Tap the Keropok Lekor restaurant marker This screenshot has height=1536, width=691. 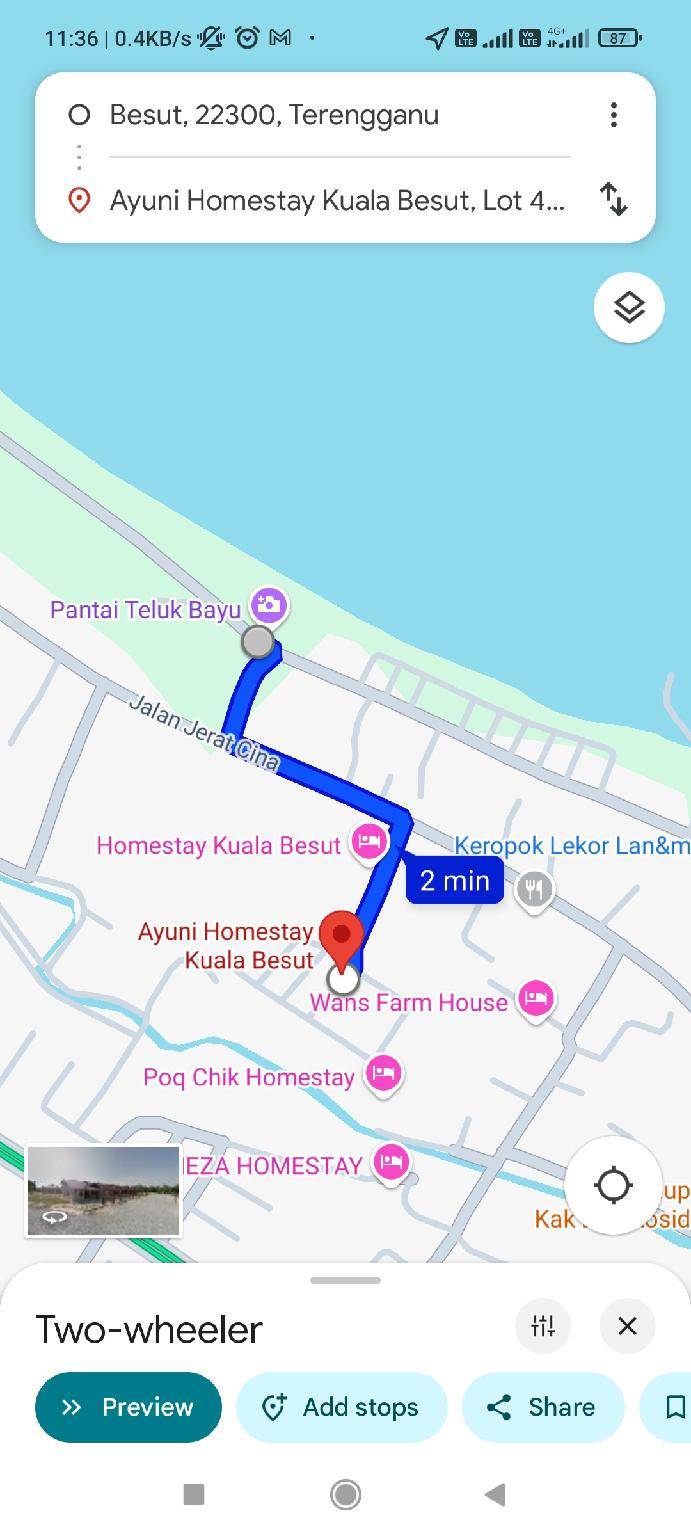[x=534, y=888]
